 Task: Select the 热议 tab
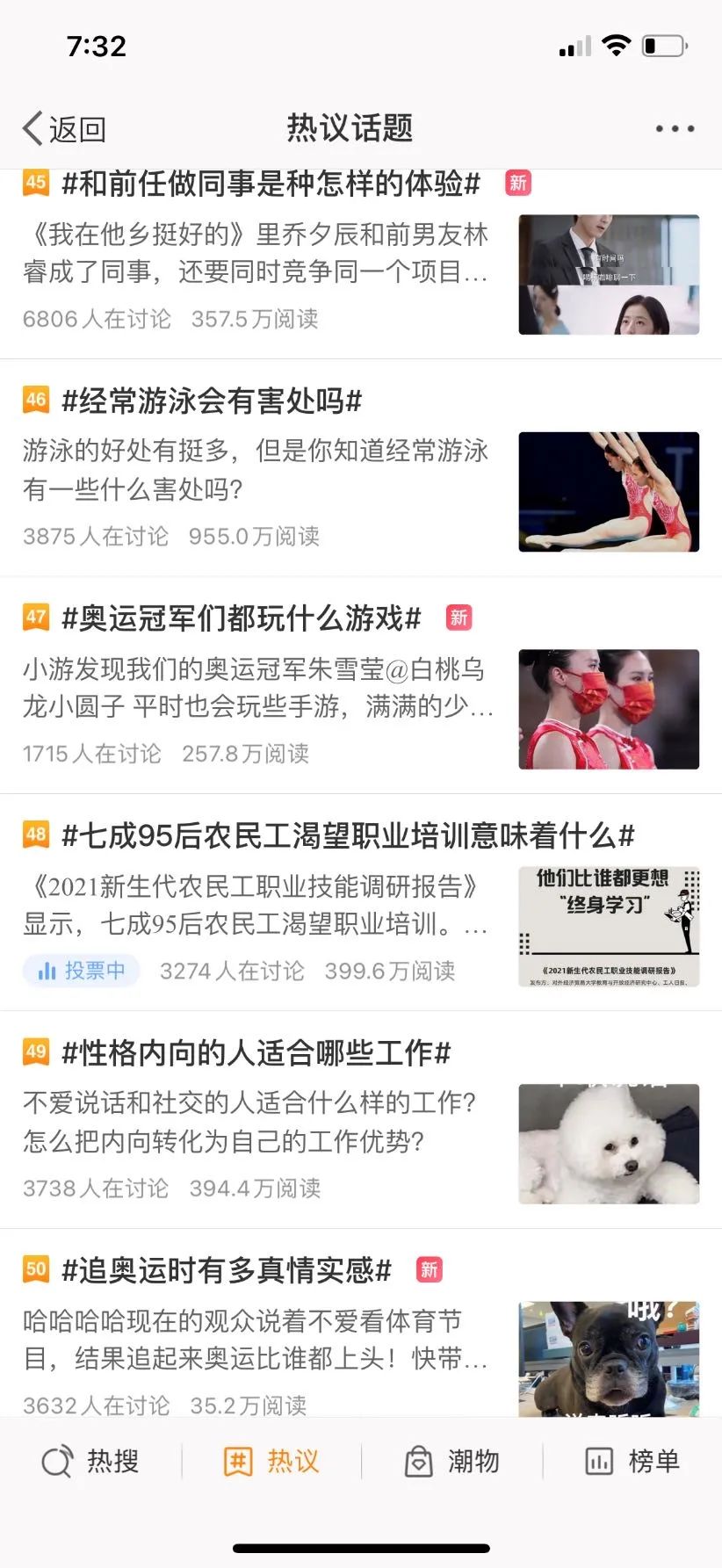[x=271, y=1462]
